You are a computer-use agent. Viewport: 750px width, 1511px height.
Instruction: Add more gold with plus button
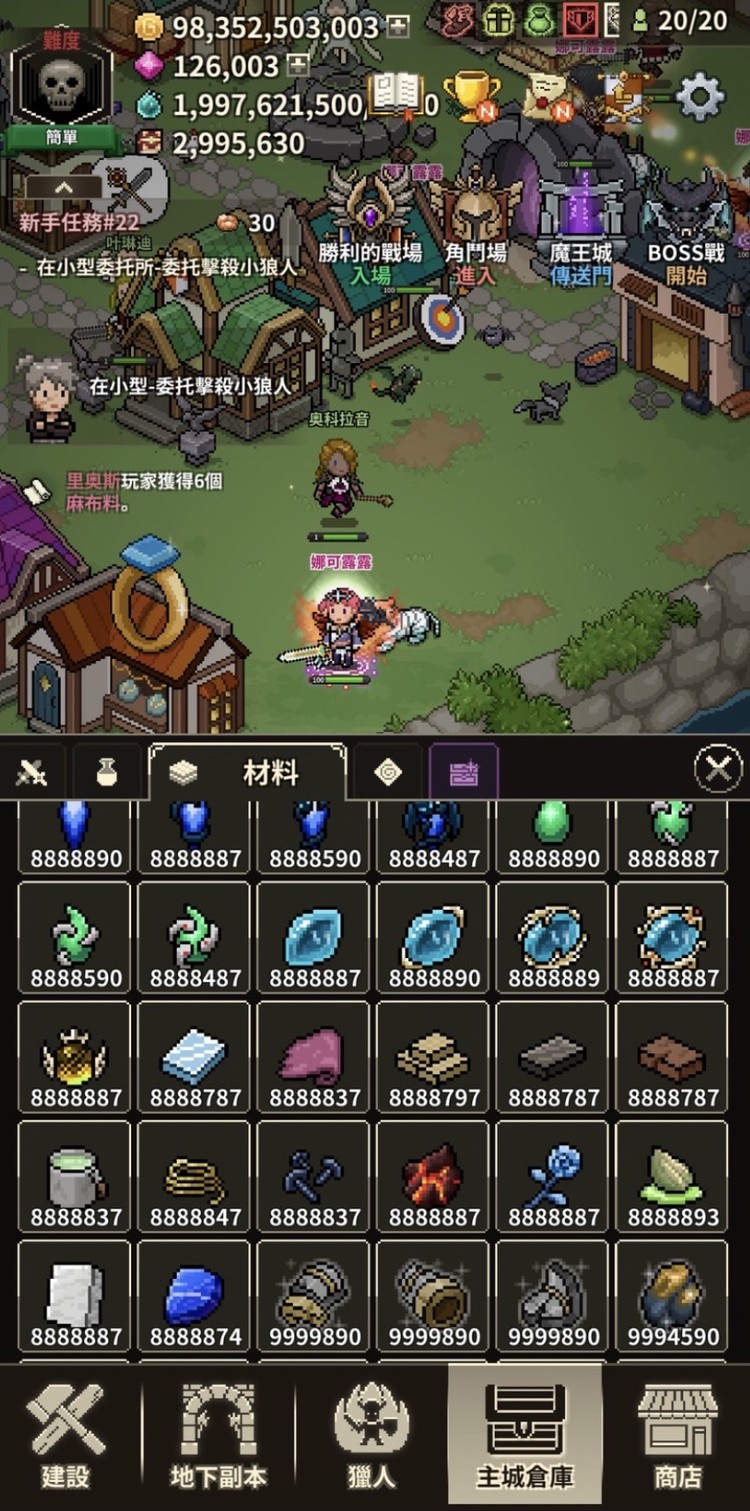point(398,27)
